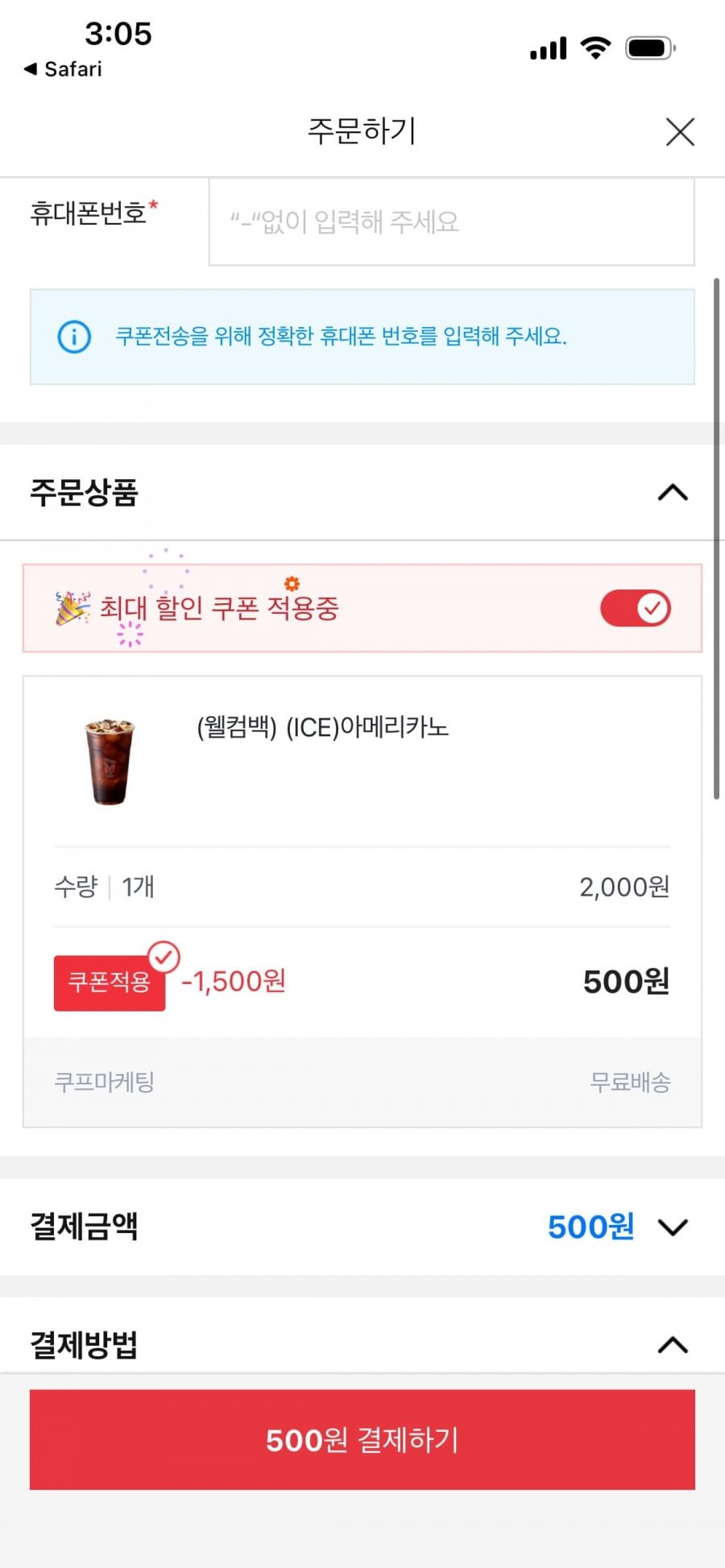Pay with the 500원 결제하기 button
This screenshot has width=725, height=1568.
coord(362,1439)
